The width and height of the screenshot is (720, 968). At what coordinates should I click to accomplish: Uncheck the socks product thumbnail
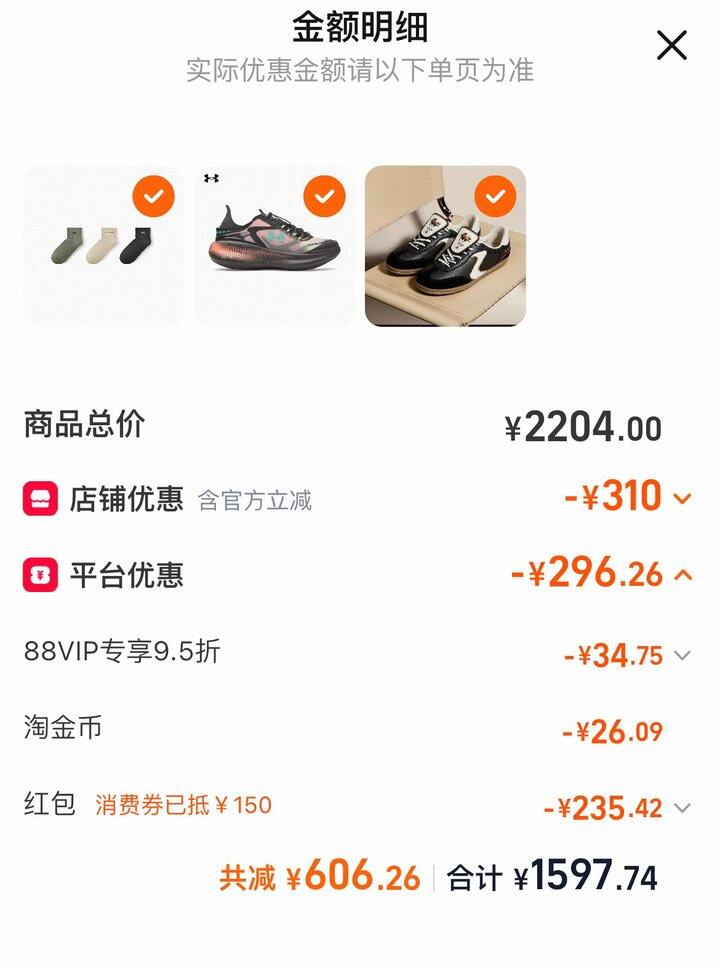pos(153,197)
